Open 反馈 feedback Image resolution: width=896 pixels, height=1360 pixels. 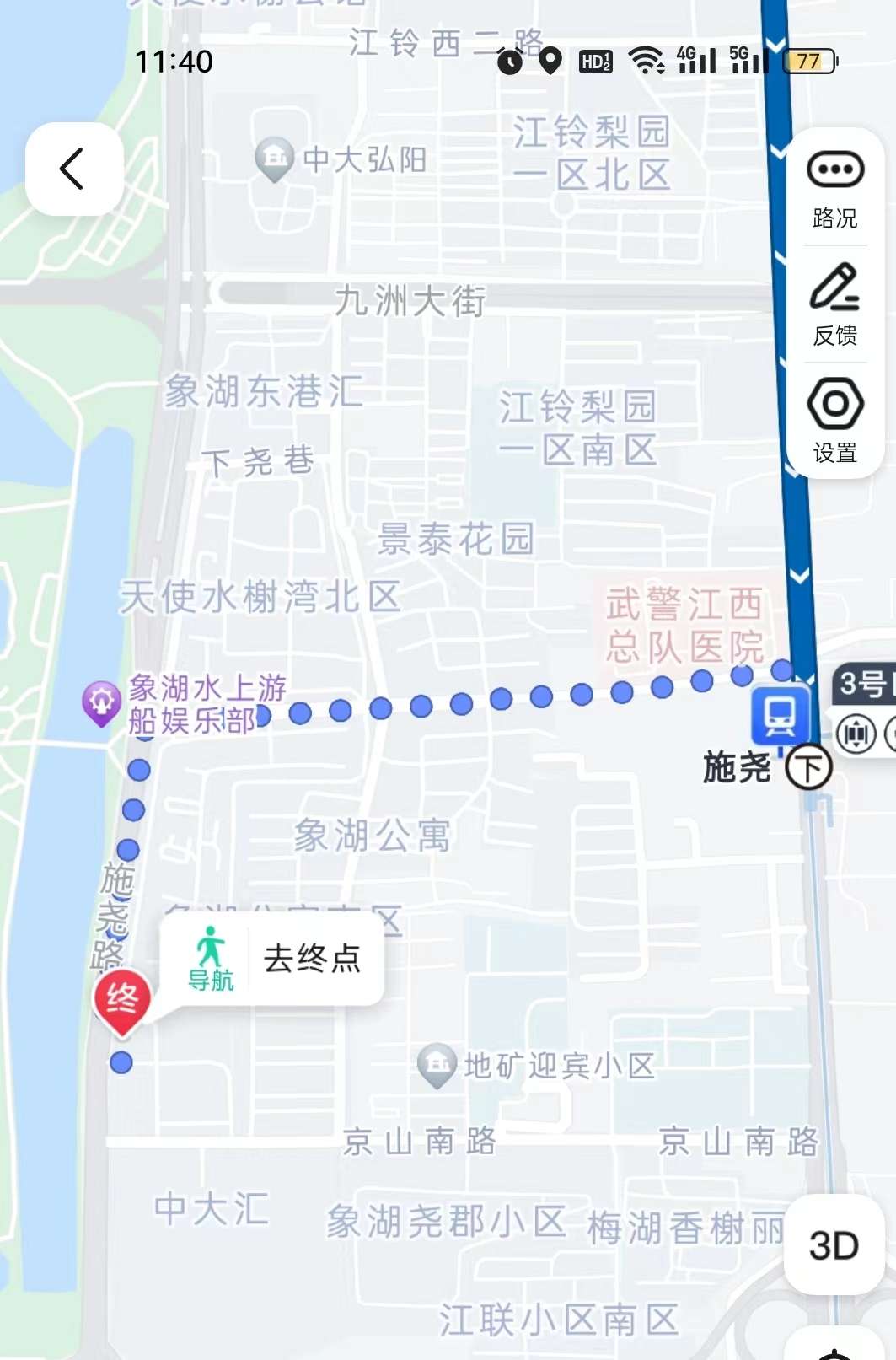click(834, 305)
